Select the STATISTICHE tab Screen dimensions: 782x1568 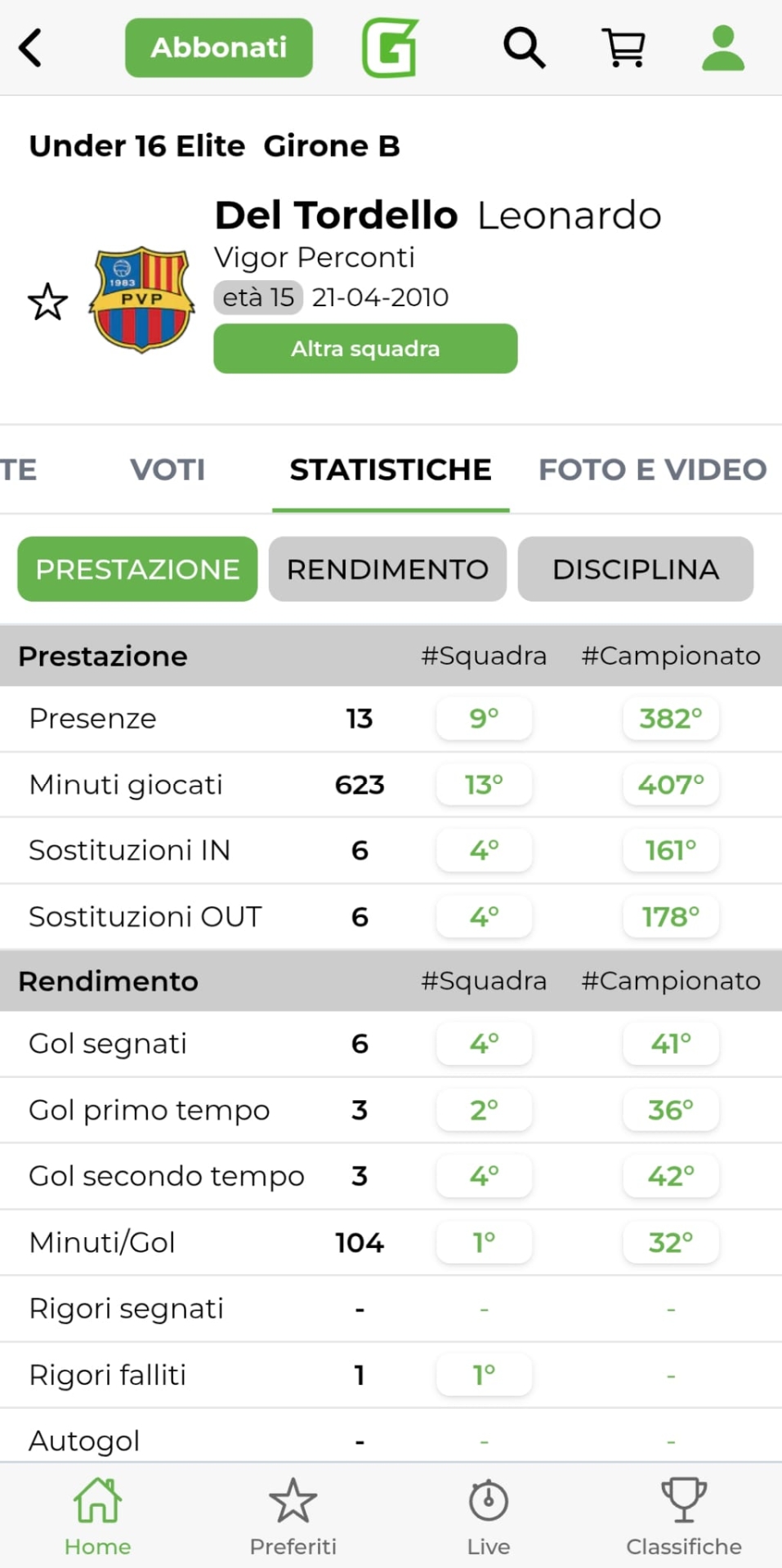391,470
